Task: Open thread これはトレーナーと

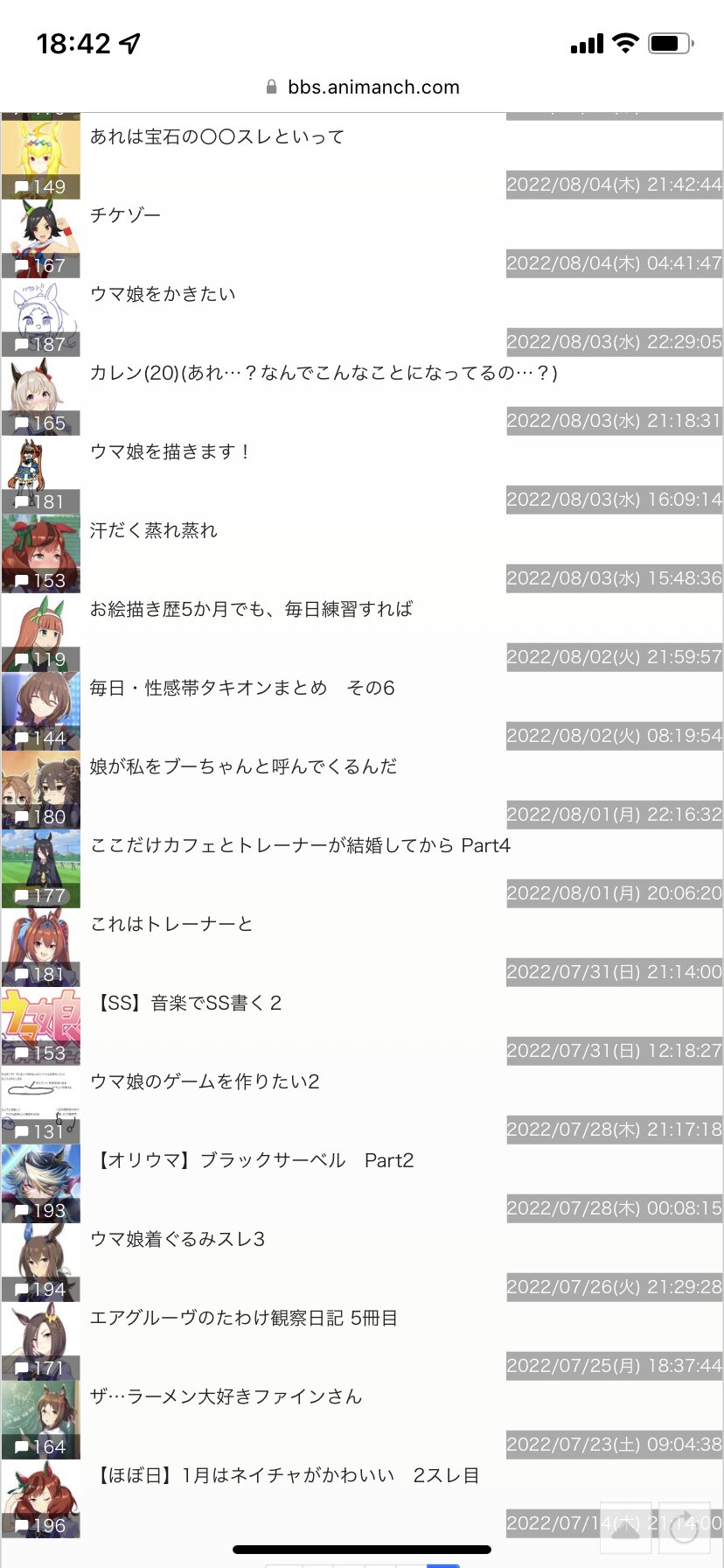Action: [171, 925]
